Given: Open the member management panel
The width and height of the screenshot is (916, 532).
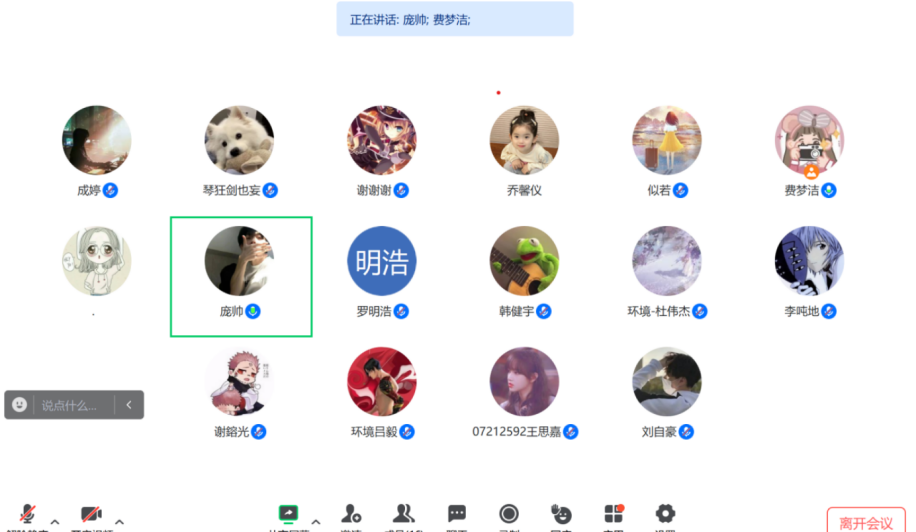Looking at the screenshot, I should 403,515.
